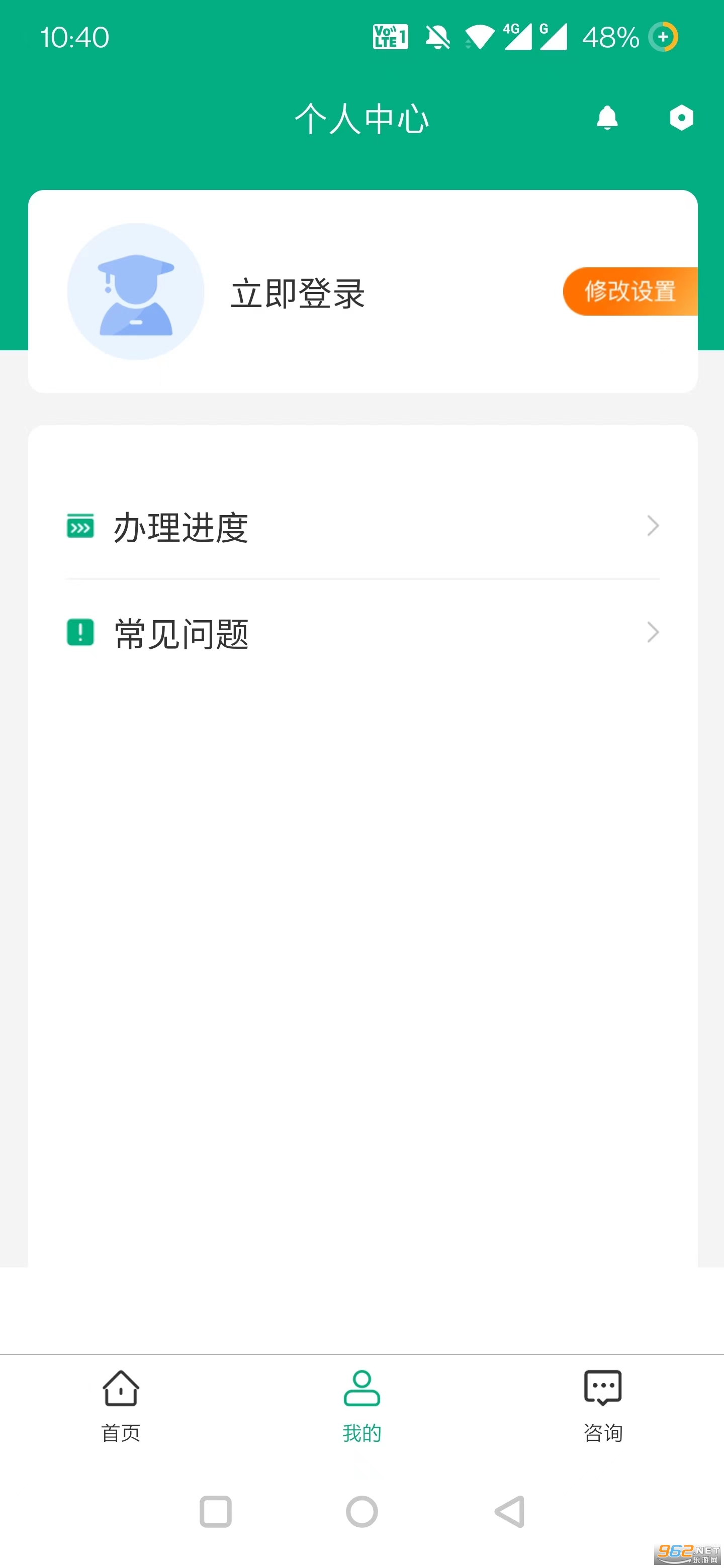Tap the profile avatar picture
724x1568 pixels.
(136, 291)
